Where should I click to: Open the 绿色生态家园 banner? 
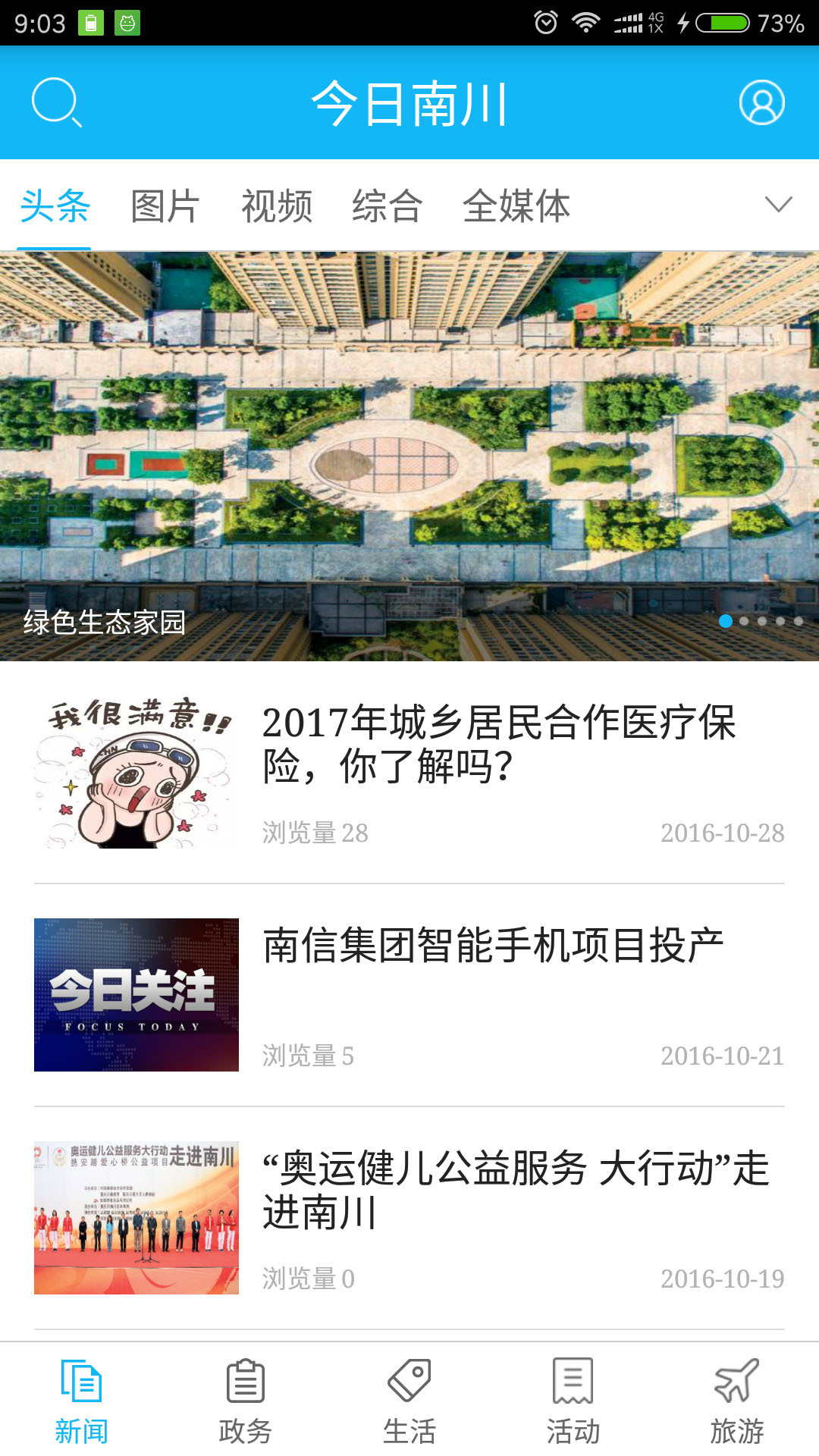[x=409, y=455]
